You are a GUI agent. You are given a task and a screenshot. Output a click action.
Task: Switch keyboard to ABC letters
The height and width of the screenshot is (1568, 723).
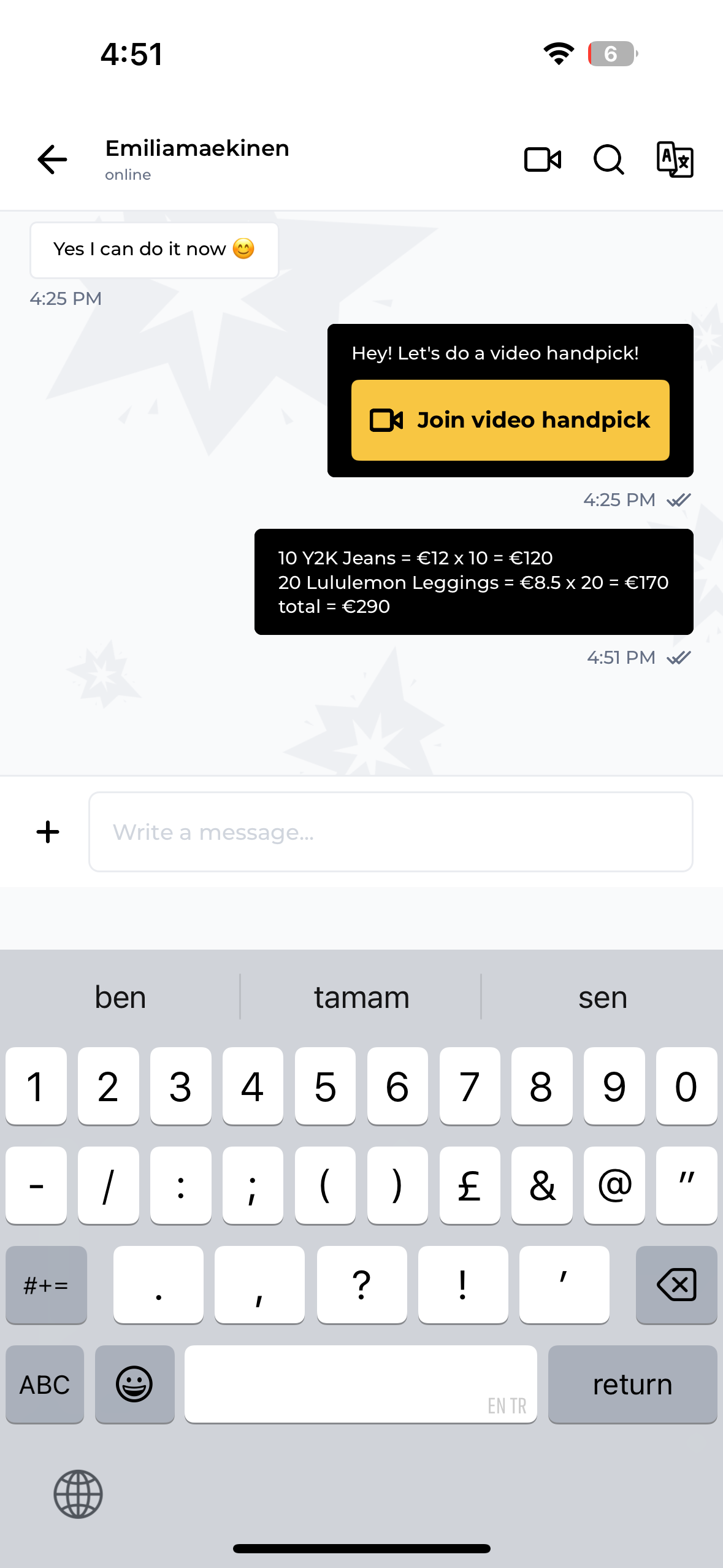pyautogui.click(x=45, y=1384)
